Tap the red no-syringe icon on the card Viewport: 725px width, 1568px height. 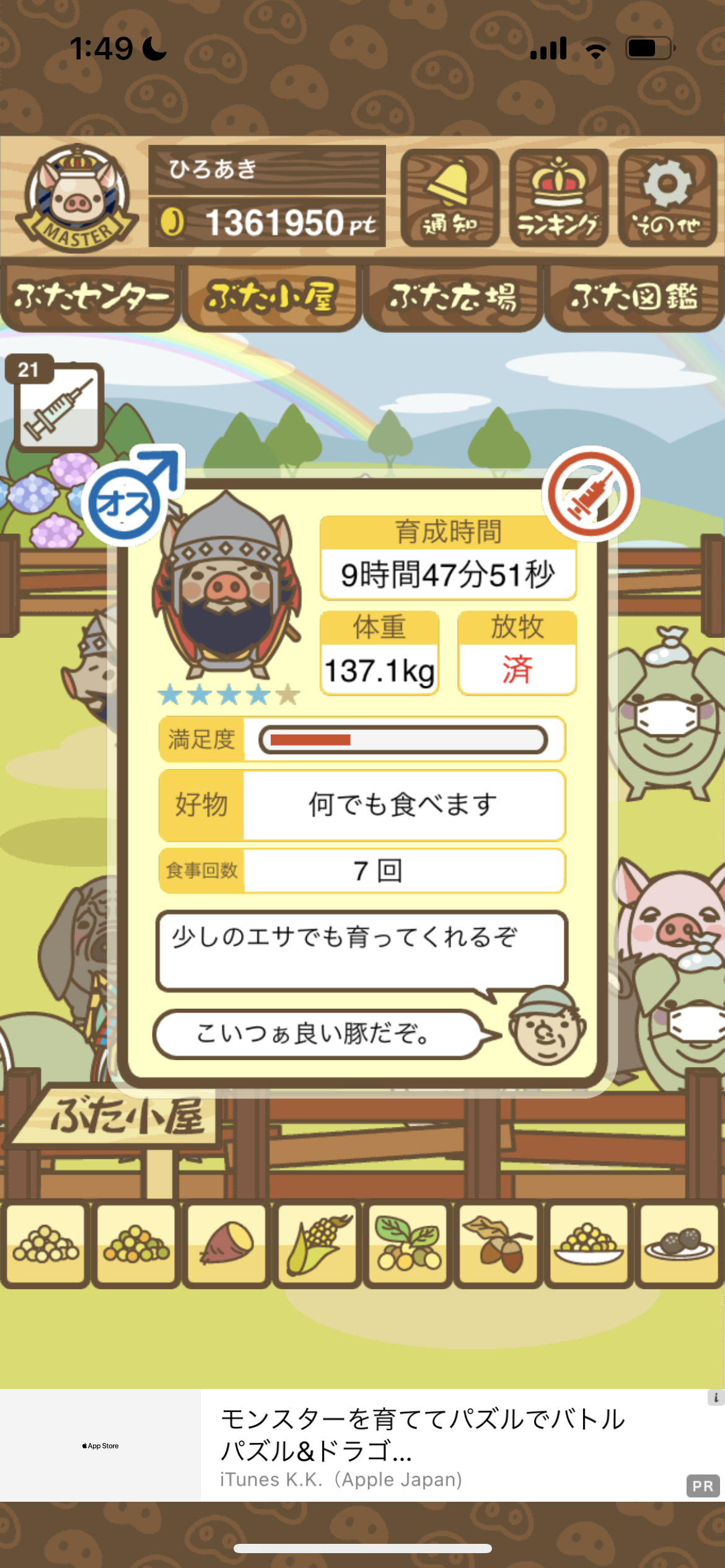tap(591, 494)
